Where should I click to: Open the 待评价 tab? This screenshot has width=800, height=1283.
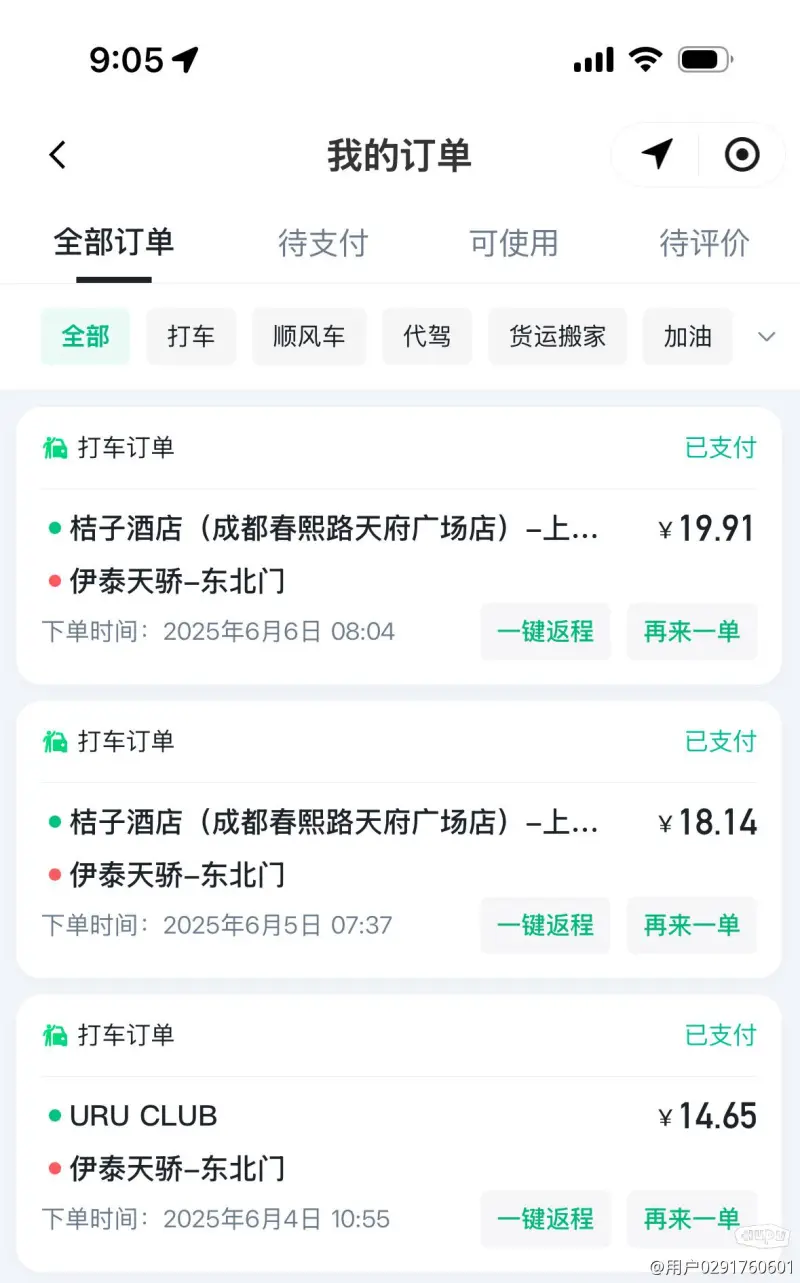(x=705, y=243)
